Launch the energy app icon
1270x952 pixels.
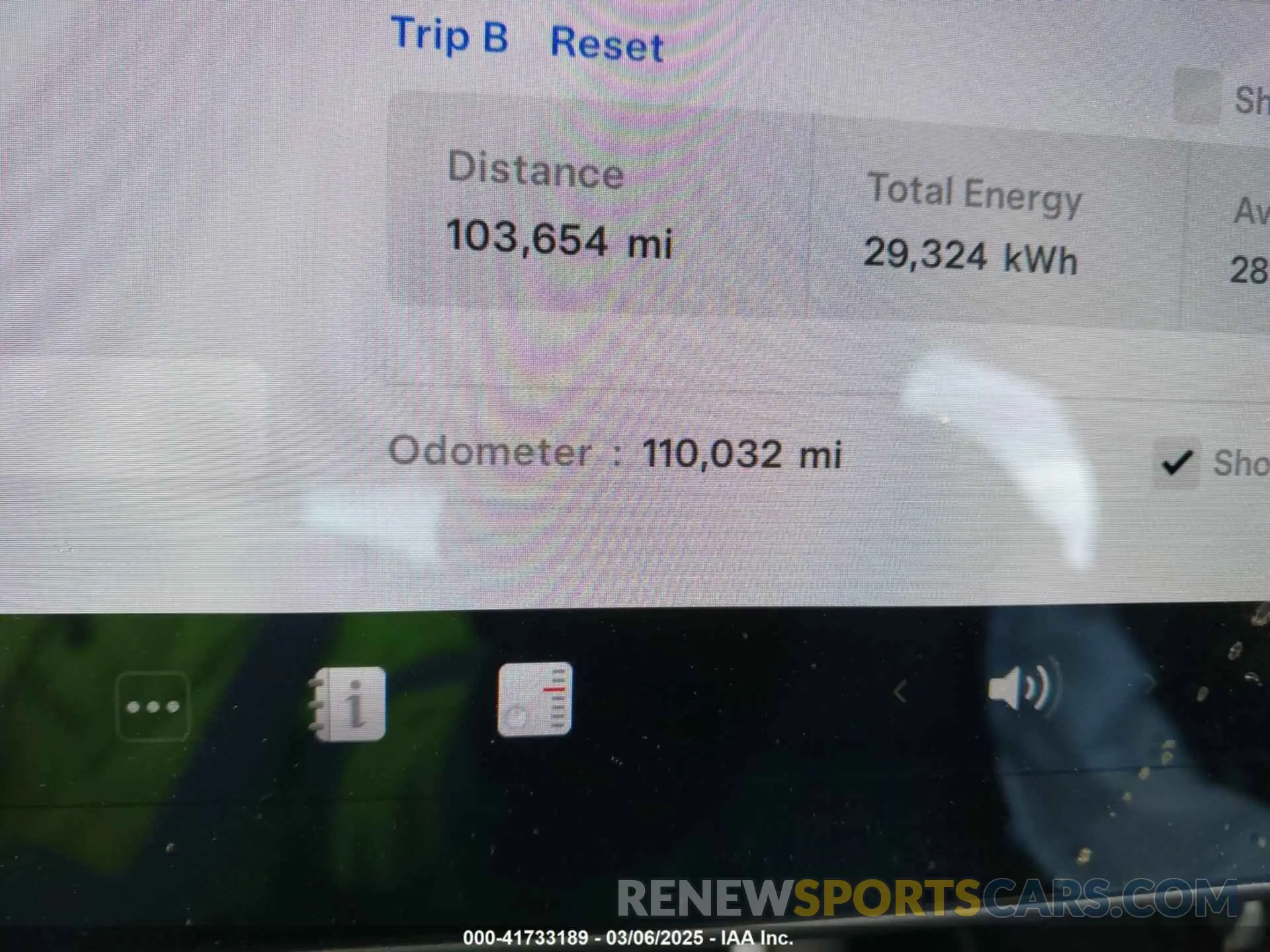pos(534,699)
